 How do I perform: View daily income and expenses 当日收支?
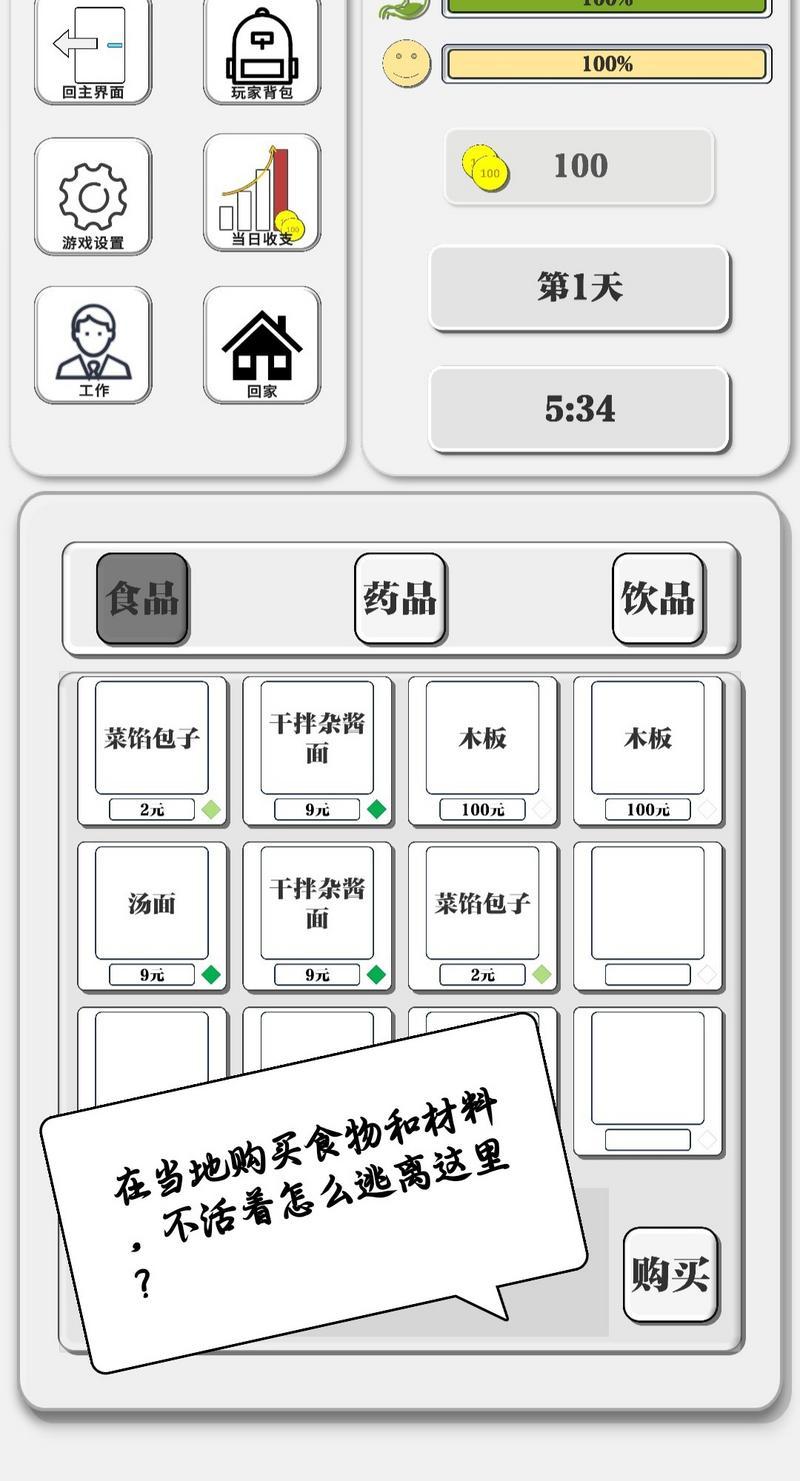tap(262, 192)
